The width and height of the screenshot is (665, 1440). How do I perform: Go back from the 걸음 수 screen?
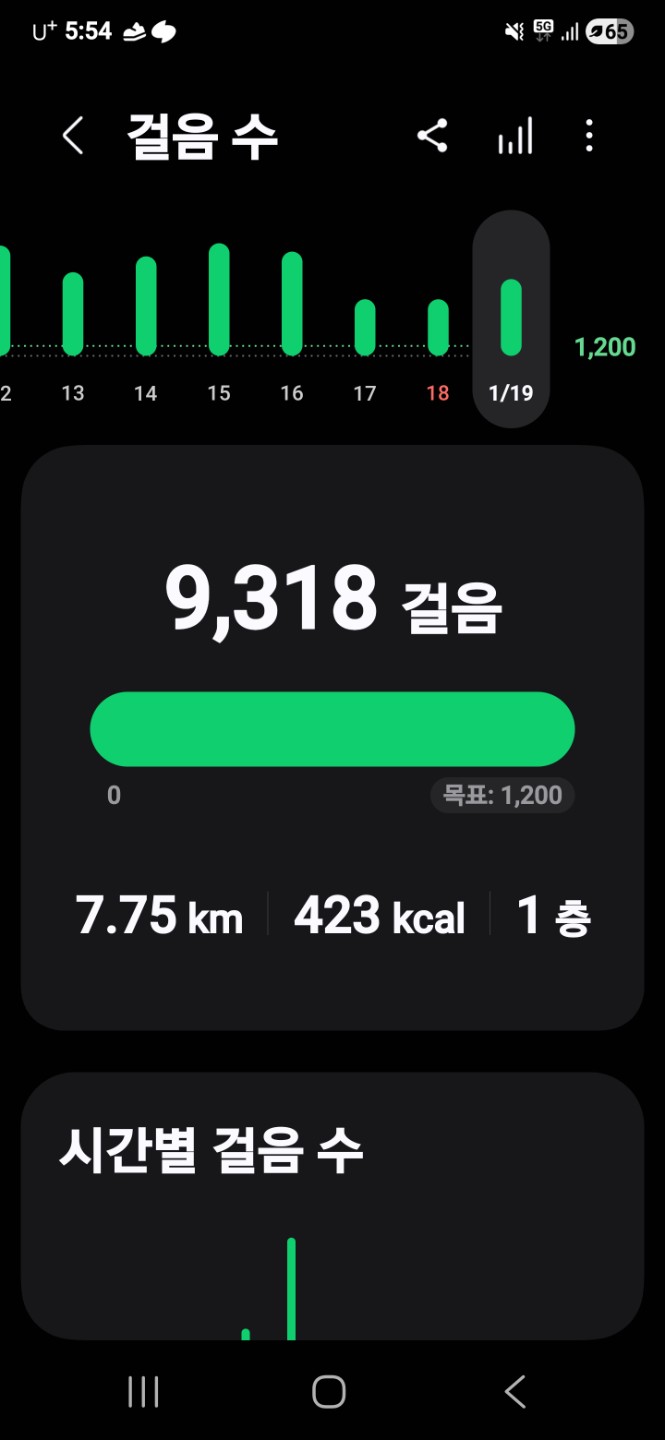pos(73,136)
